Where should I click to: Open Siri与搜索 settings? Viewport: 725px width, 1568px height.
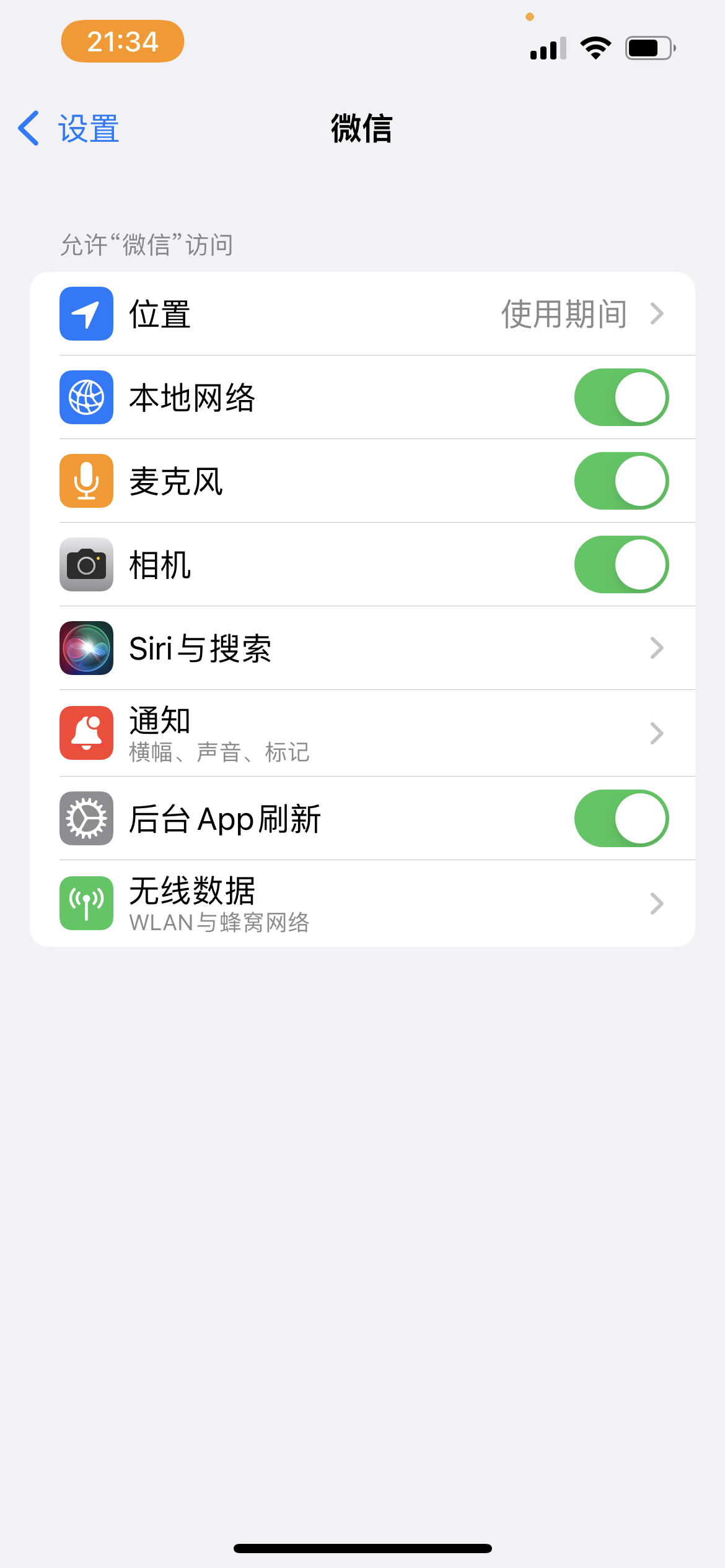click(x=362, y=648)
